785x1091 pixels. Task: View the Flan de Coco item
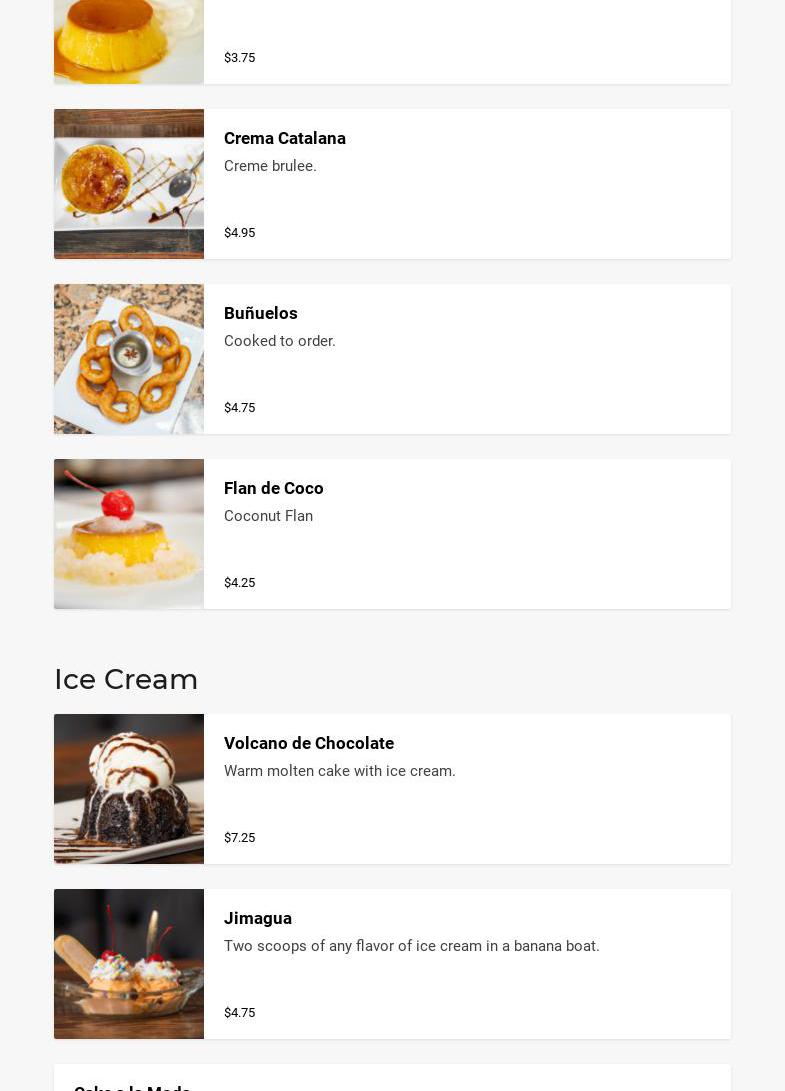(x=392, y=534)
